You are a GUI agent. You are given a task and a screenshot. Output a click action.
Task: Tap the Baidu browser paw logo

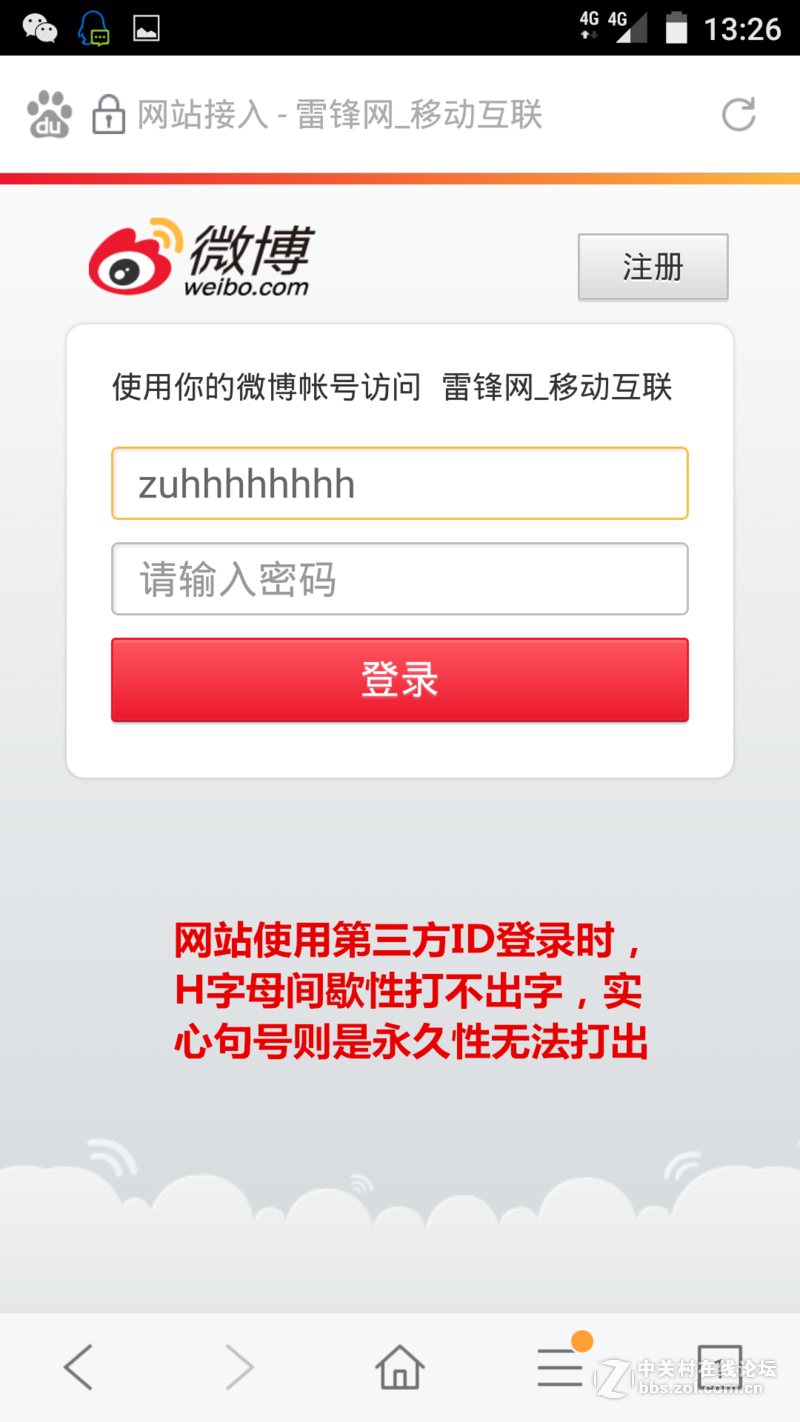(x=46, y=114)
